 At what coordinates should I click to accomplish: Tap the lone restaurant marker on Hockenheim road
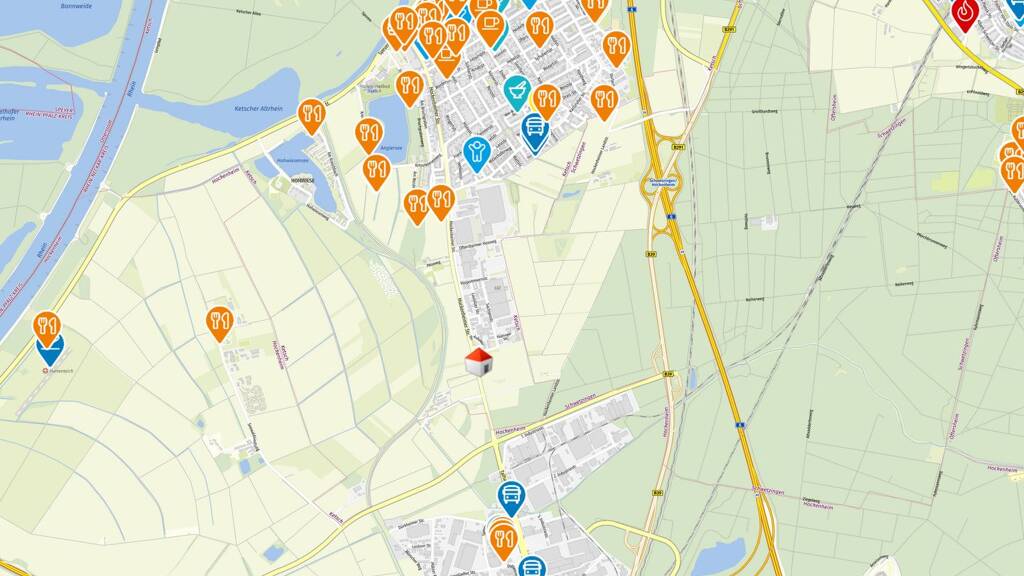click(x=219, y=321)
